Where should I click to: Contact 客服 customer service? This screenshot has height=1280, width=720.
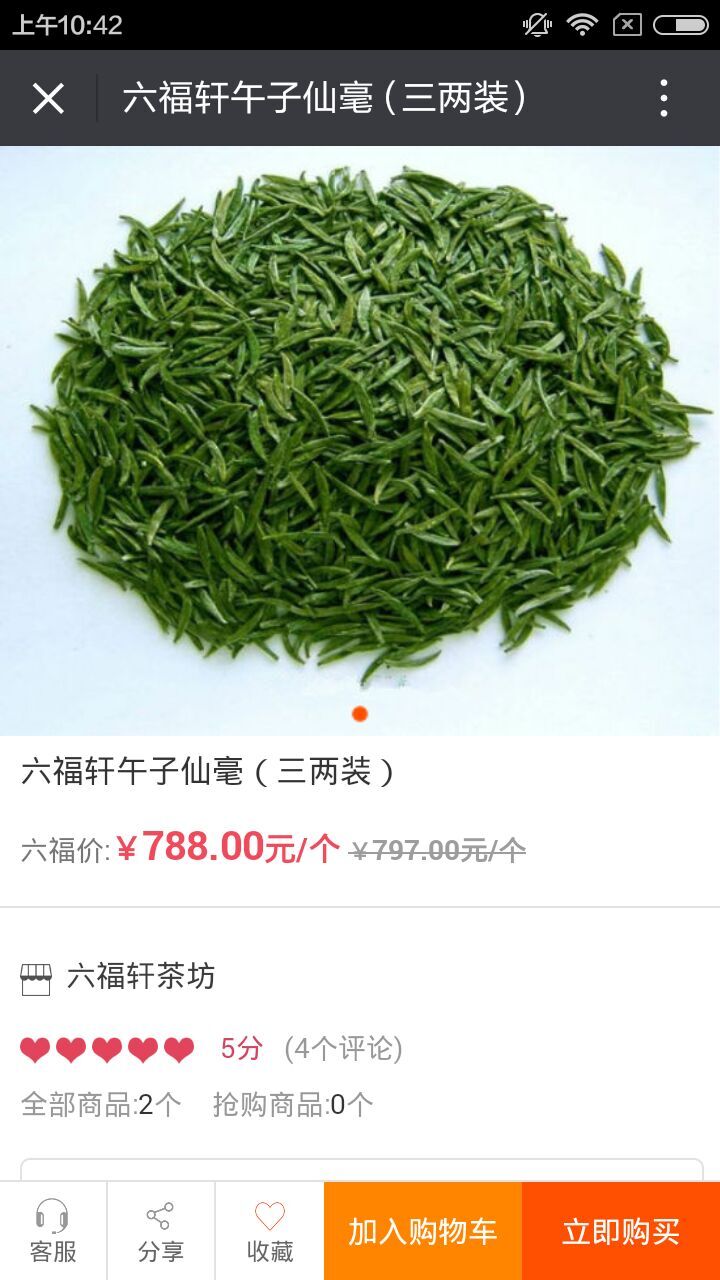coord(53,1232)
